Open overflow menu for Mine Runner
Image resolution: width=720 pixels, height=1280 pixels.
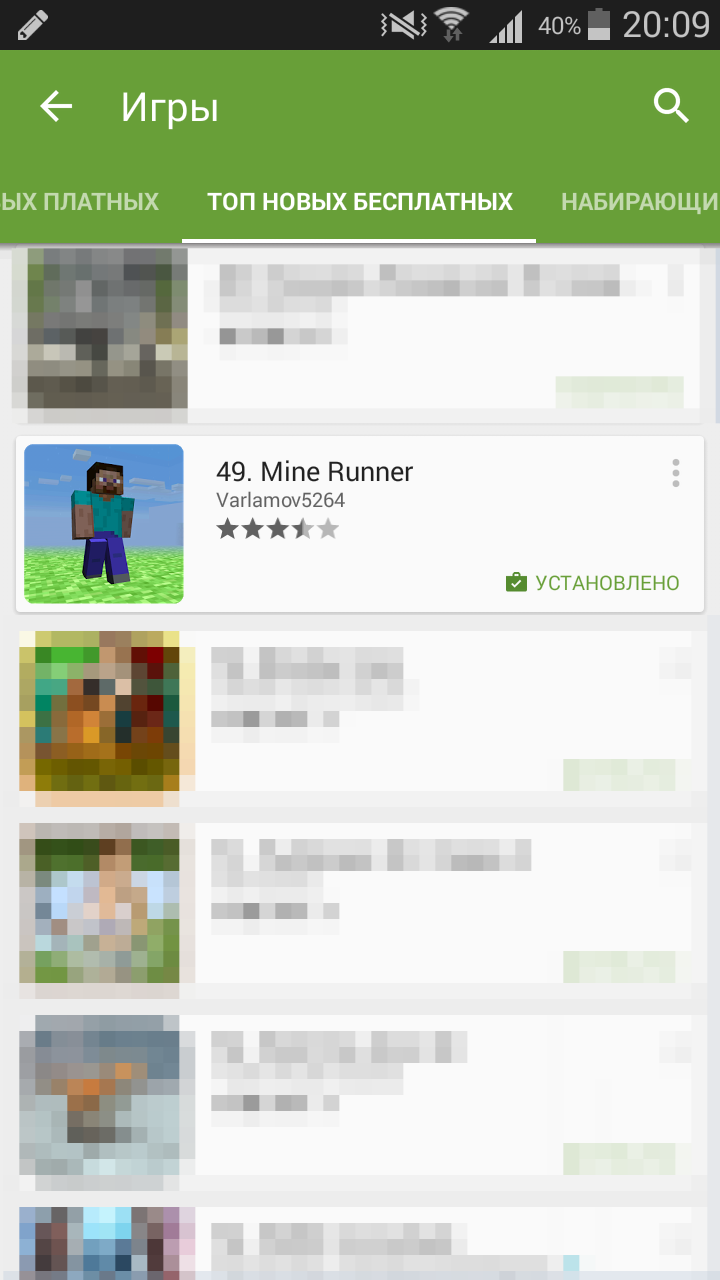point(676,473)
